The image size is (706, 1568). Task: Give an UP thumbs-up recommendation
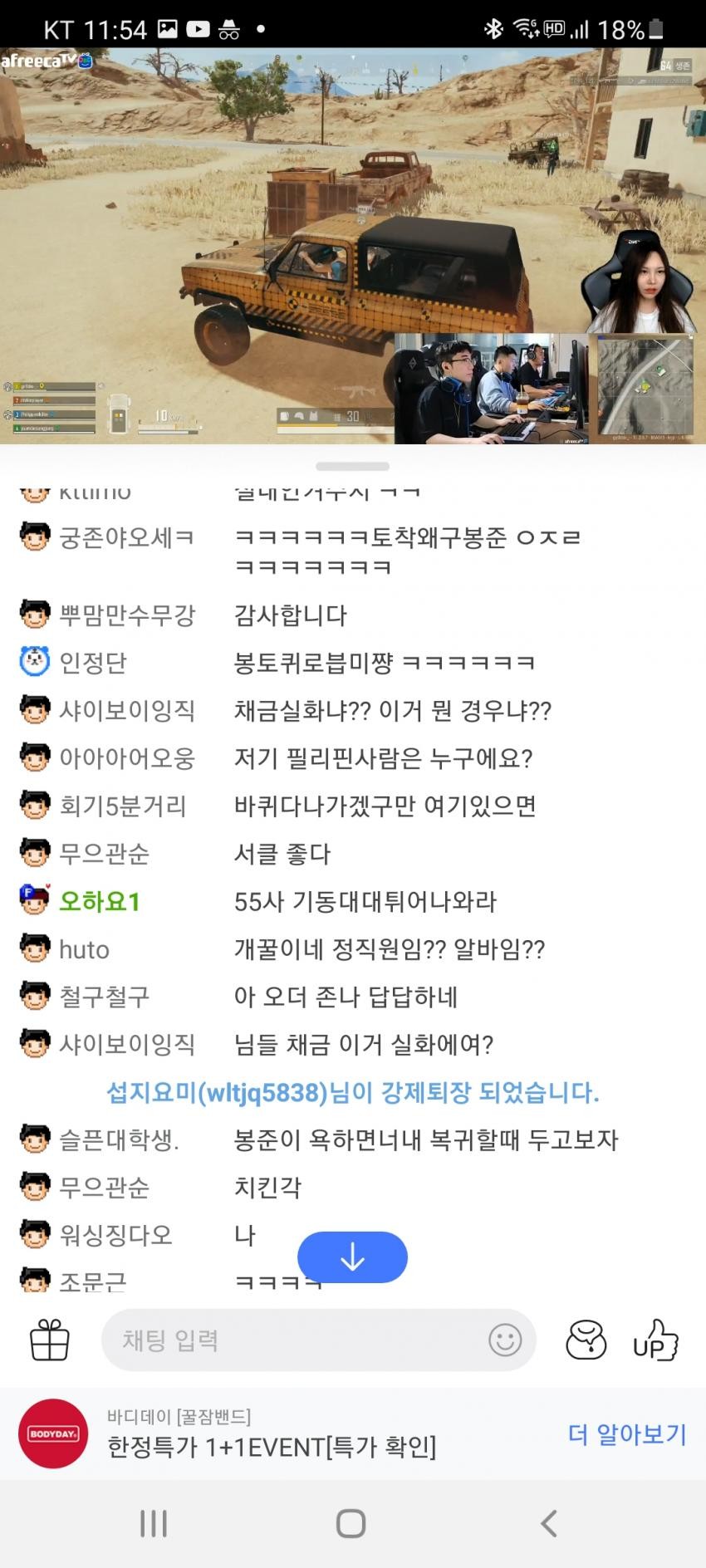[x=655, y=1340]
